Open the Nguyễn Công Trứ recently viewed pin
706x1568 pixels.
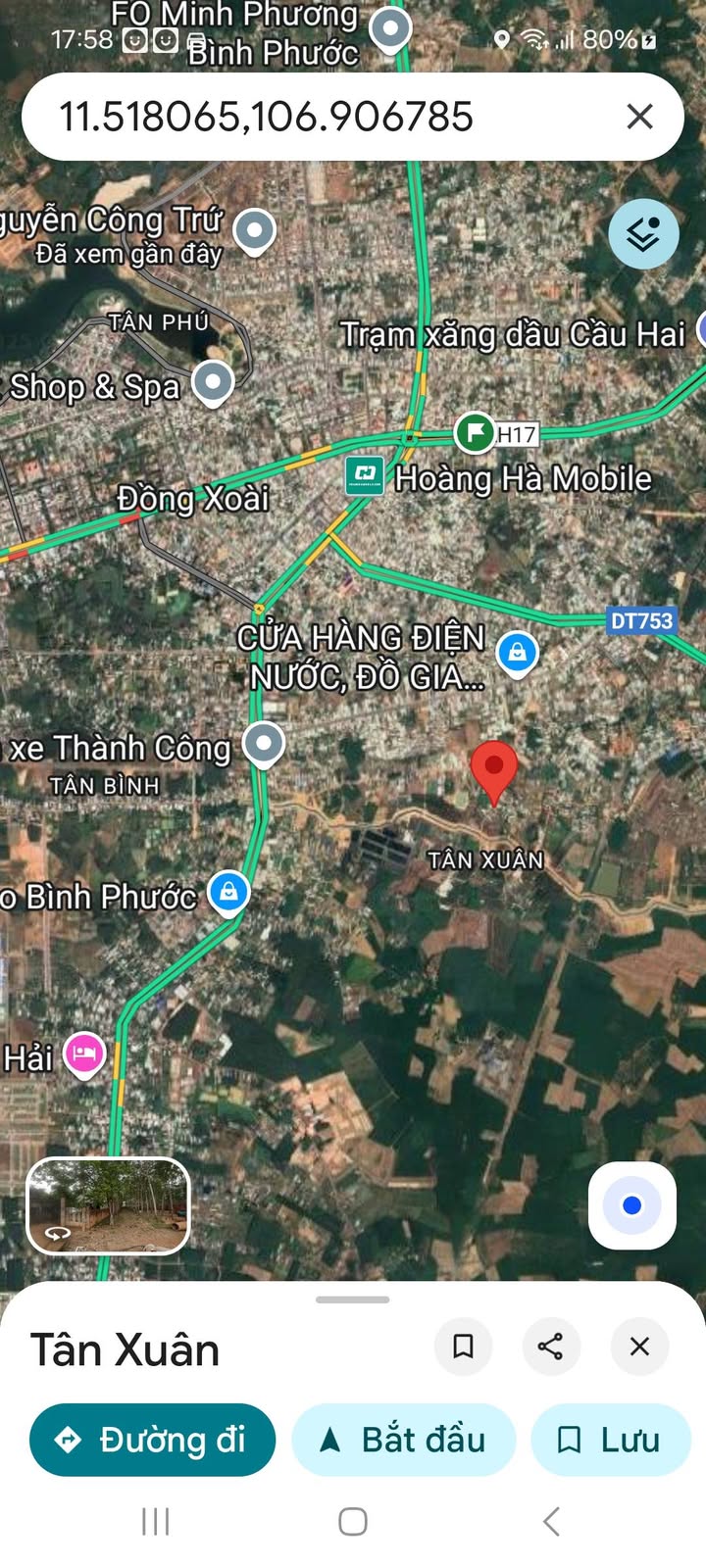coord(255,233)
